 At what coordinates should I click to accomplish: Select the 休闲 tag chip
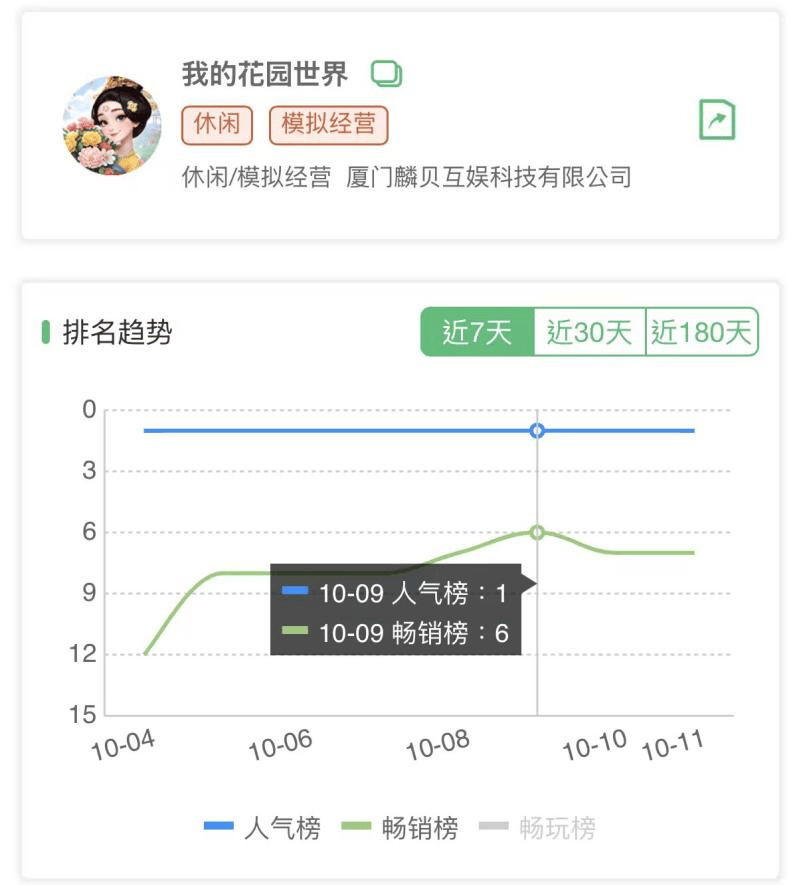pyautogui.click(x=217, y=125)
